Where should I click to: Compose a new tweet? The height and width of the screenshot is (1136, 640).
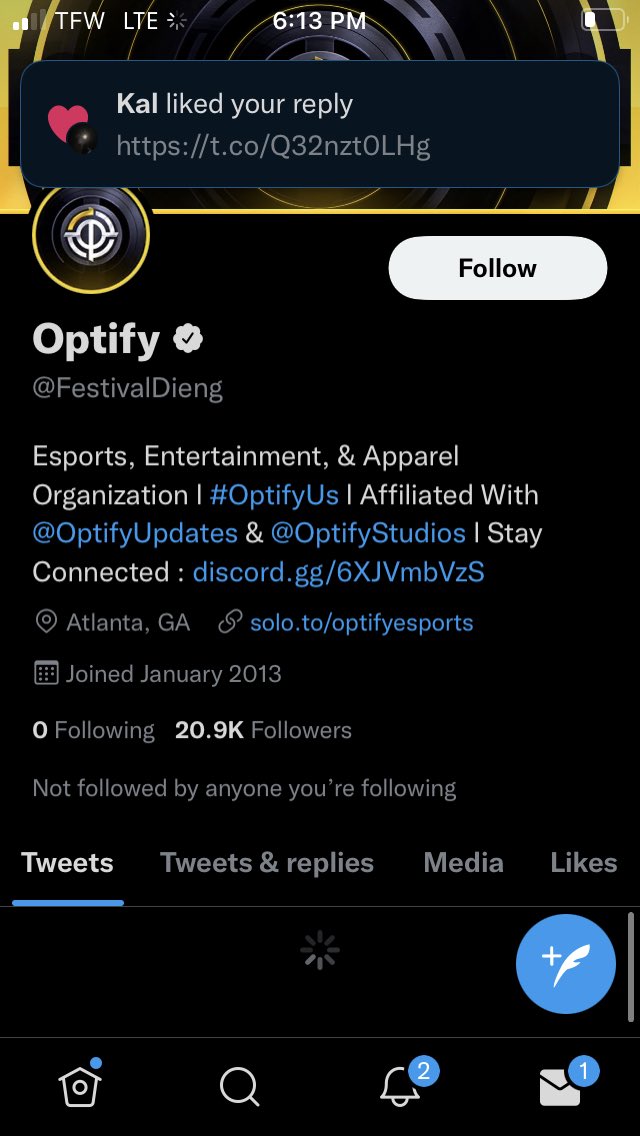coord(566,964)
